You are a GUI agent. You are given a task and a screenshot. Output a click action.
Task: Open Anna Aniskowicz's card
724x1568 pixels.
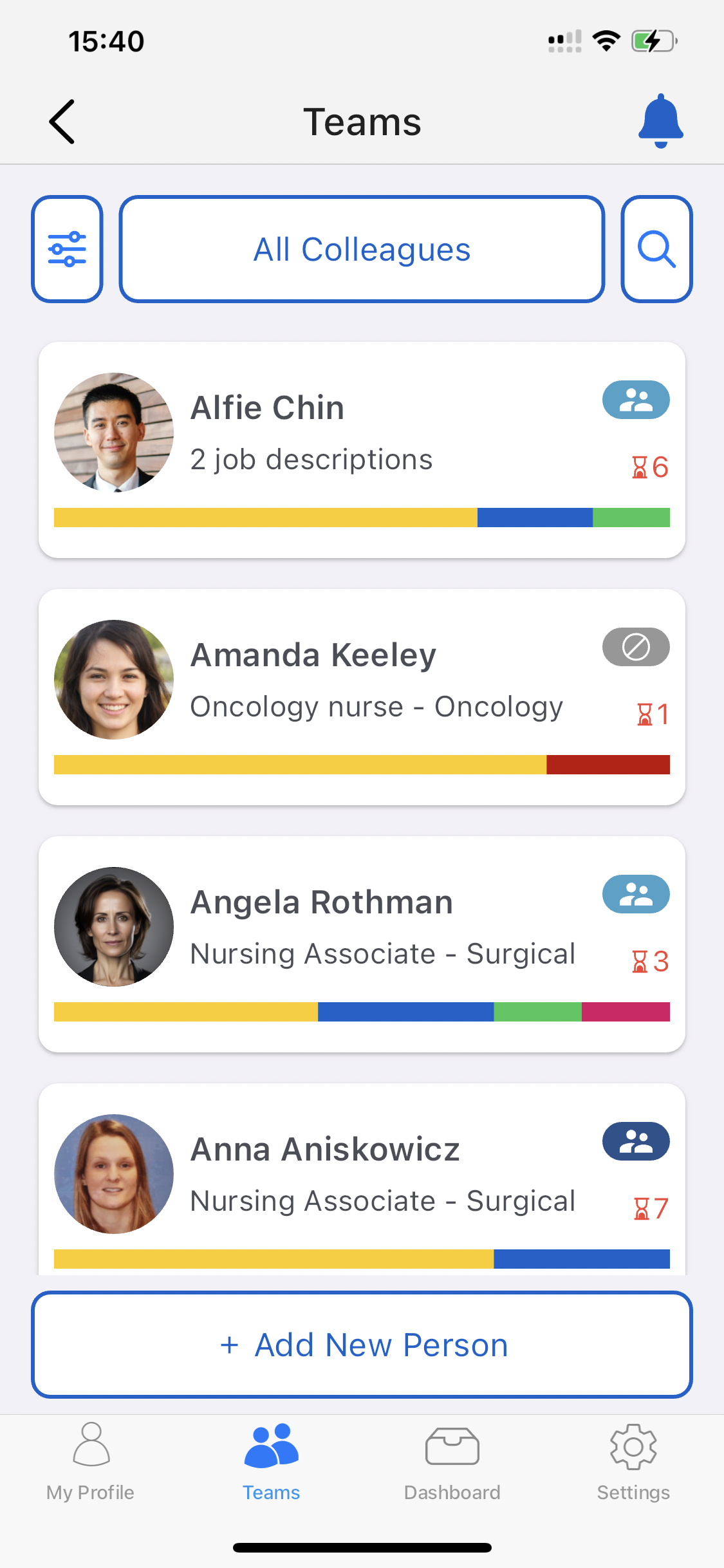pyautogui.click(x=362, y=1179)
